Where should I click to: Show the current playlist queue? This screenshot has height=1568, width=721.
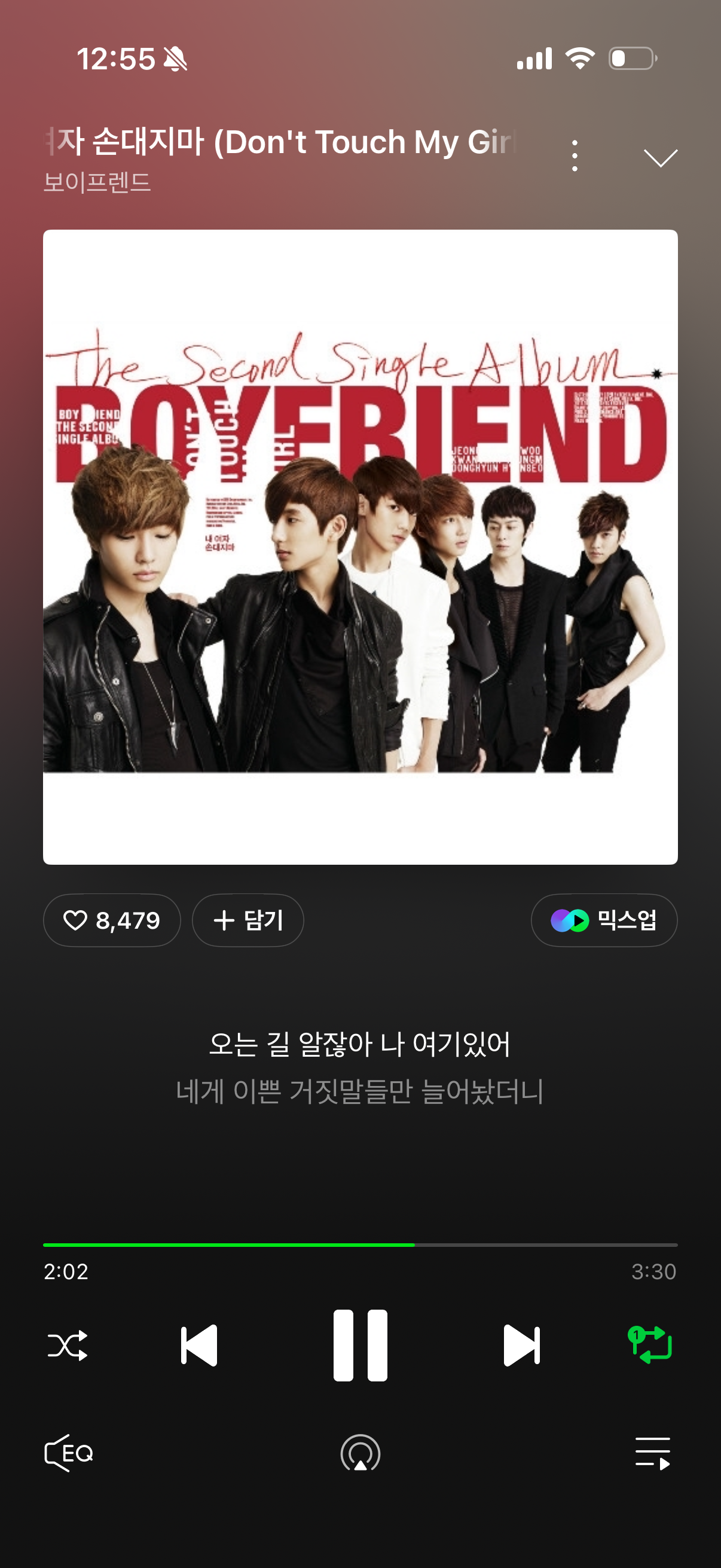tap(652, 1453)
